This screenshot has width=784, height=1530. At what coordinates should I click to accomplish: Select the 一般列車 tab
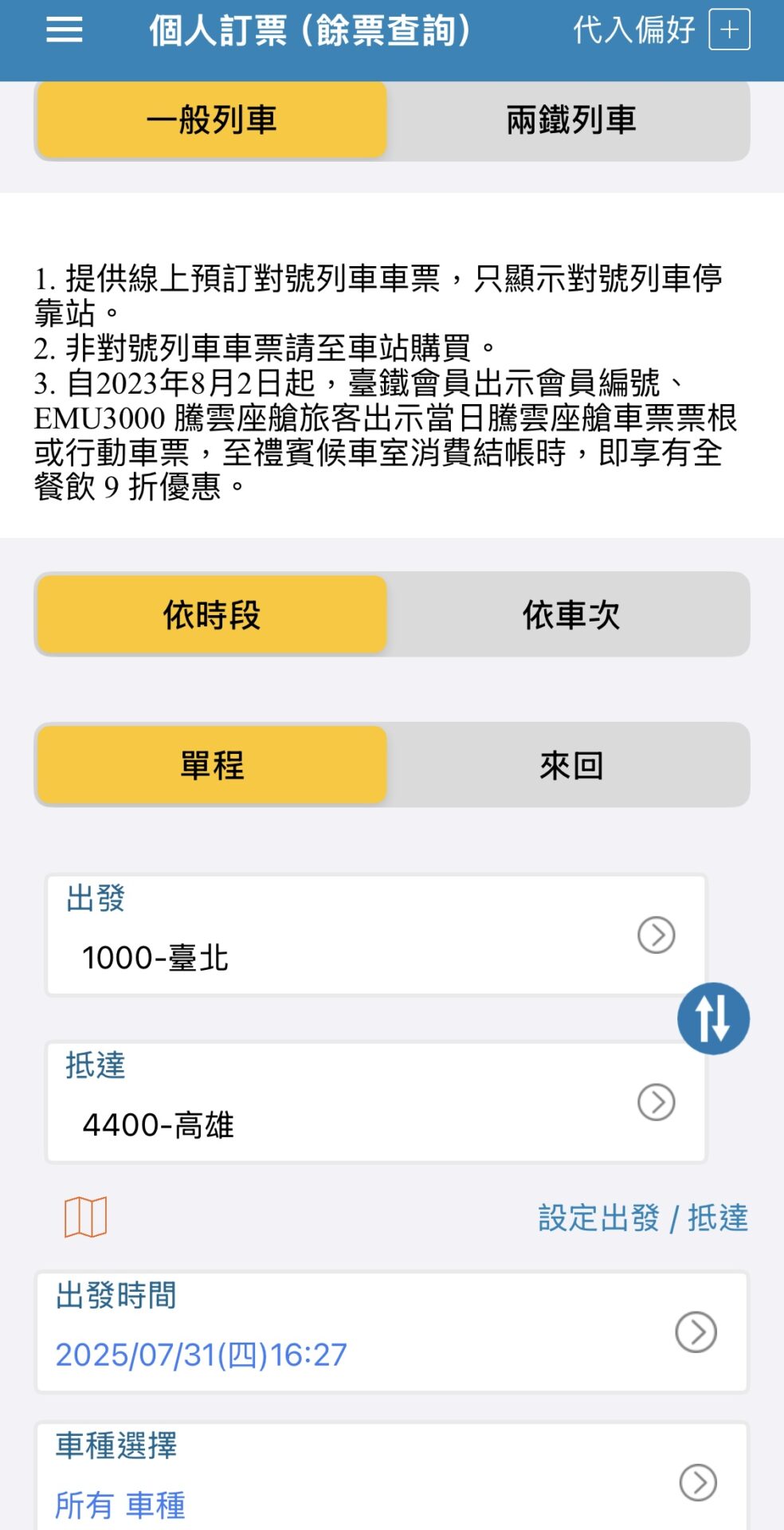(x=212, y=120)
